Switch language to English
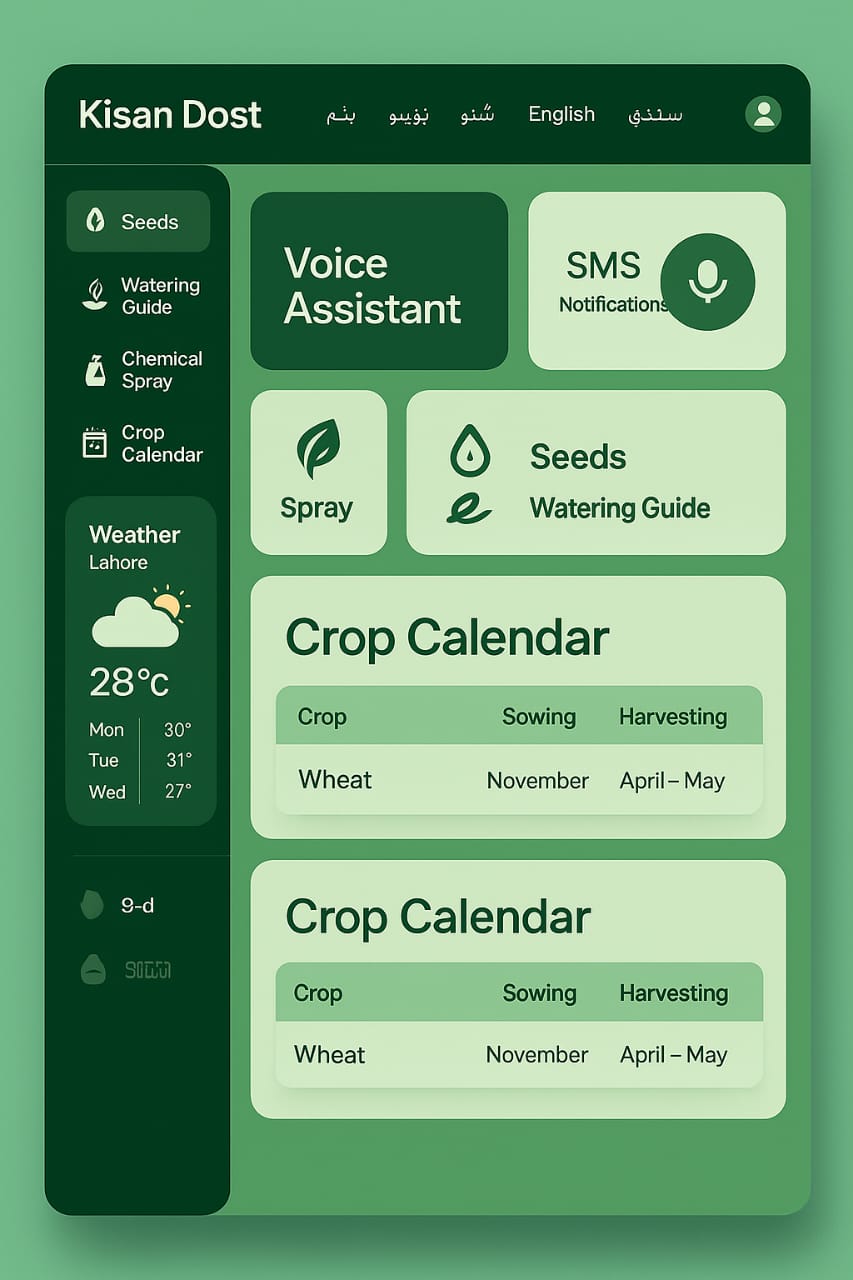Image resolution: width=853 pixels, height=1280 pixels. point(561,114)
